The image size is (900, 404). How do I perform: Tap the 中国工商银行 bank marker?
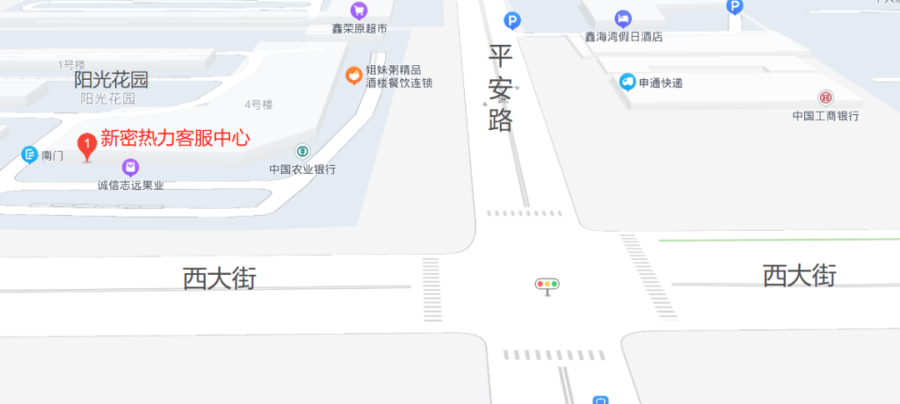(x=826, y=98)
